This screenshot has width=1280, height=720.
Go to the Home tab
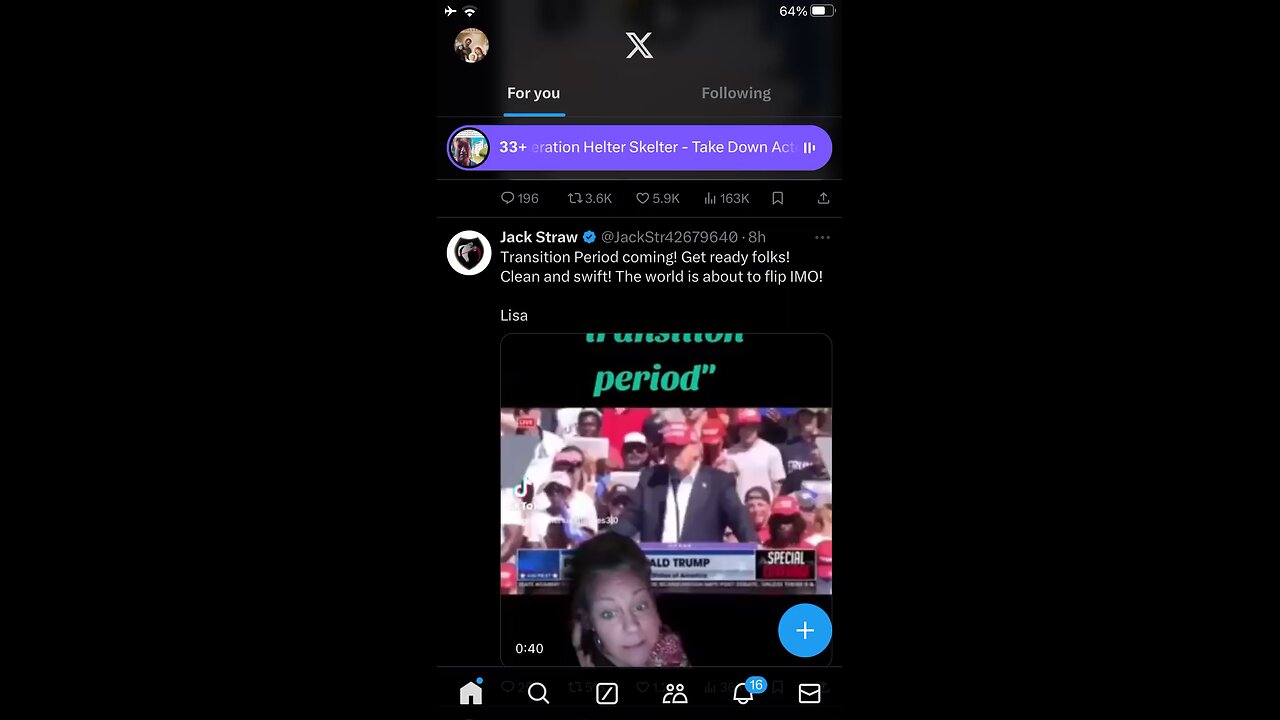(x=471, y=693)
